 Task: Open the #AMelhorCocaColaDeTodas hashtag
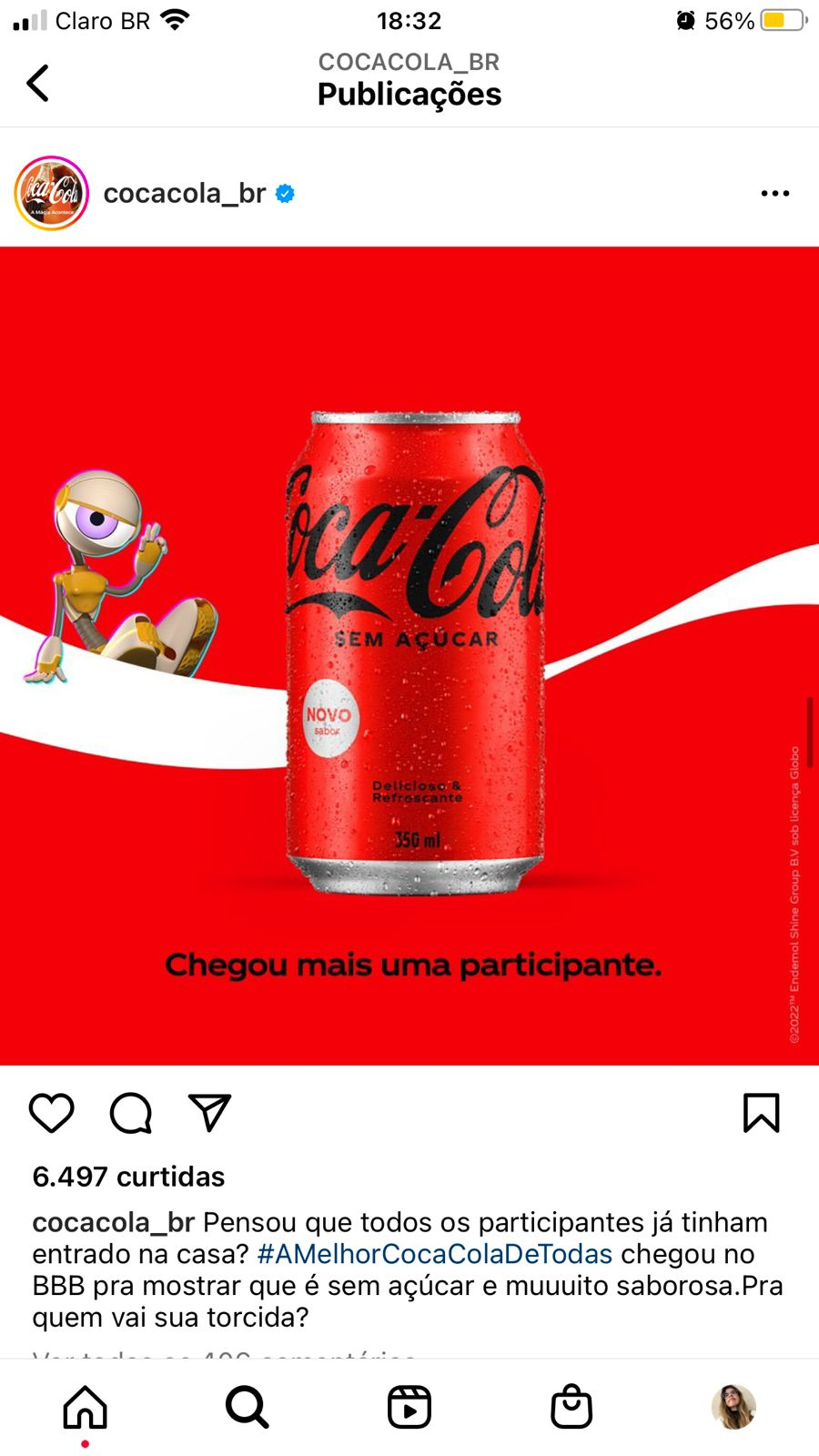click(x=435, y=1254)
